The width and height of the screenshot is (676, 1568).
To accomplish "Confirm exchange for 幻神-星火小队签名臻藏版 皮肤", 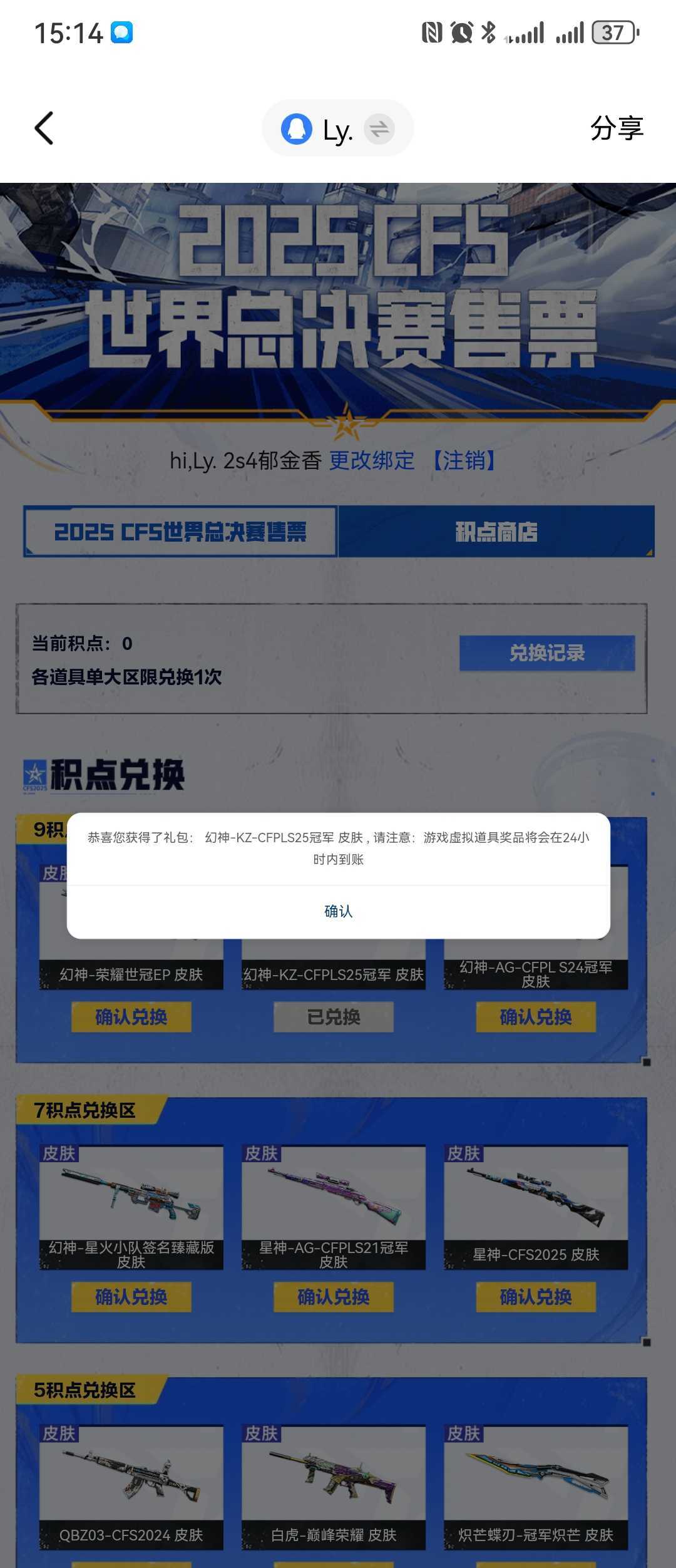I will tap(131, 1297).
